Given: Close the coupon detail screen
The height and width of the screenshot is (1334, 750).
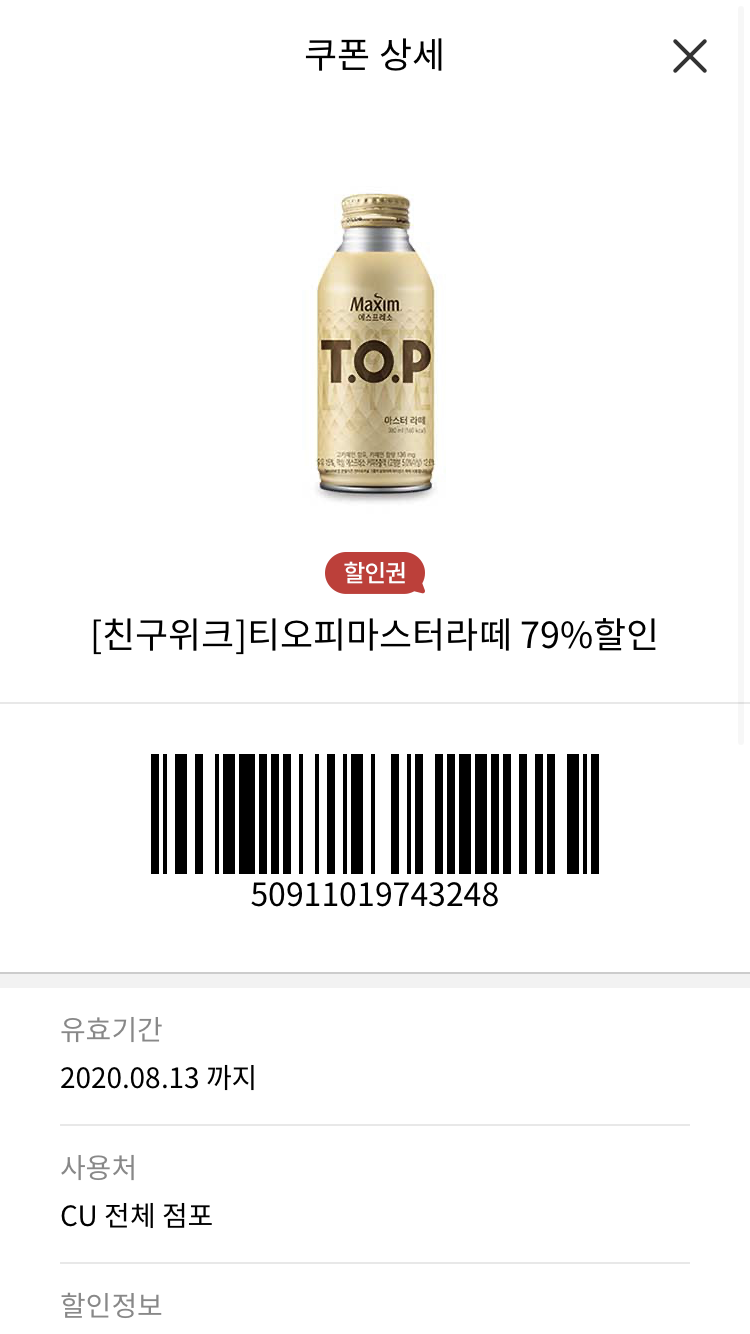Looking at the screenshot, I should [689, 56].
